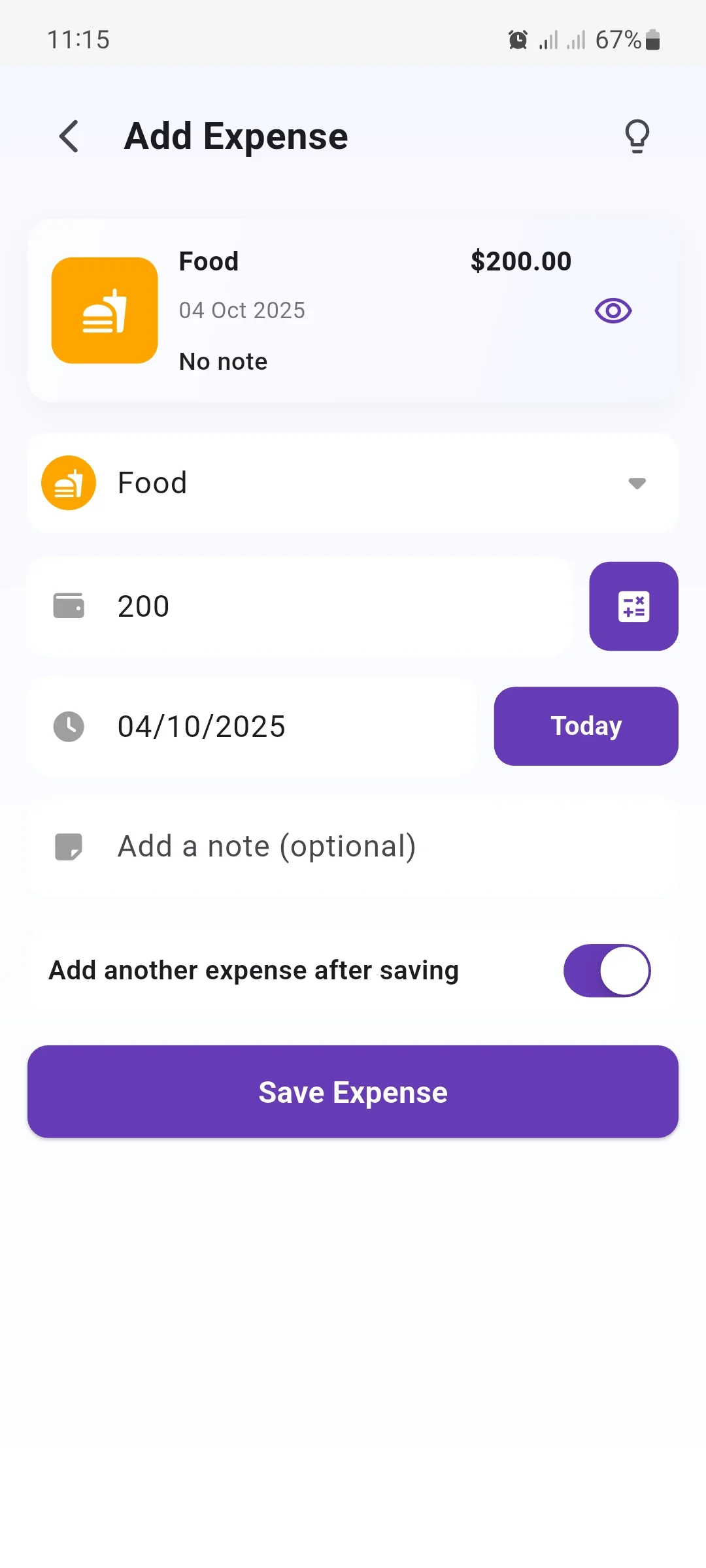Disable 'Add another expense after saving'
706x1568 pixels.
tap(607, 970)
